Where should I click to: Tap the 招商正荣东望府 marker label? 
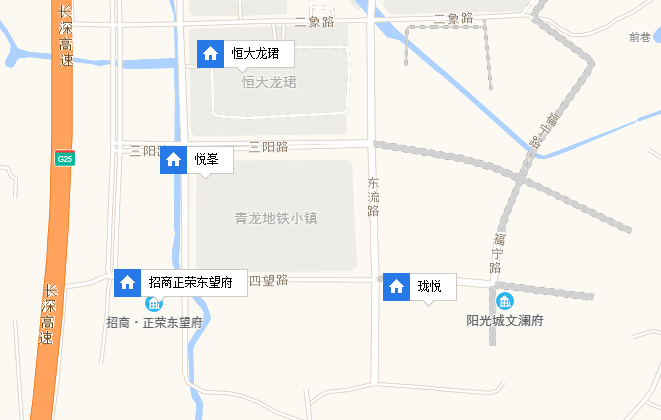(191, 282)
